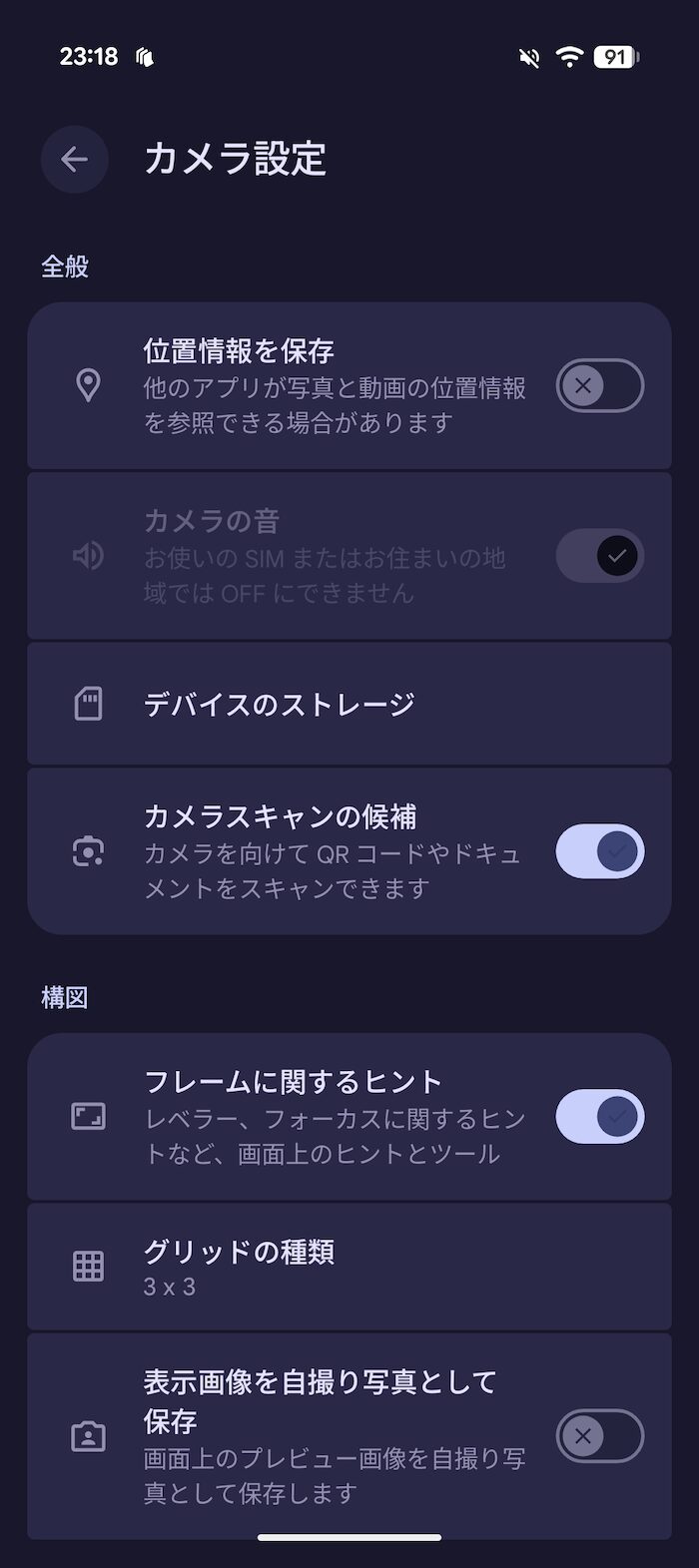The image size is (699, 1568).
Task: Enable the 位置情報を保存 switch
Action: click(x=599, y=385)
